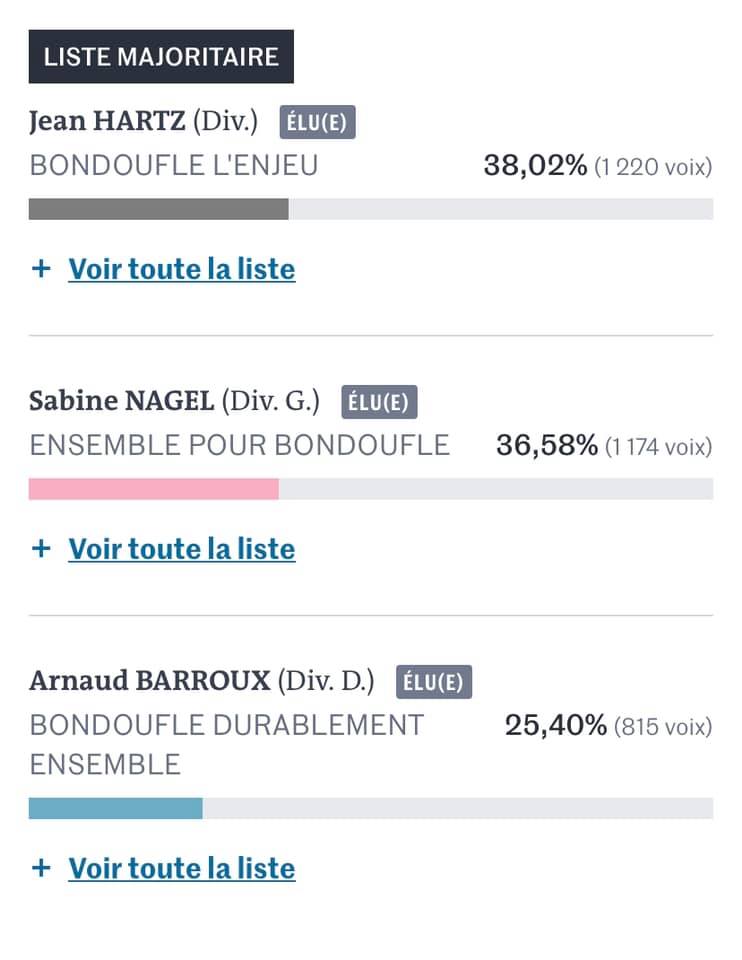Select the list label ENSEMBLE POUR BONDOUFLE
Screen dimensions: 742x960
tap(238, 445)
